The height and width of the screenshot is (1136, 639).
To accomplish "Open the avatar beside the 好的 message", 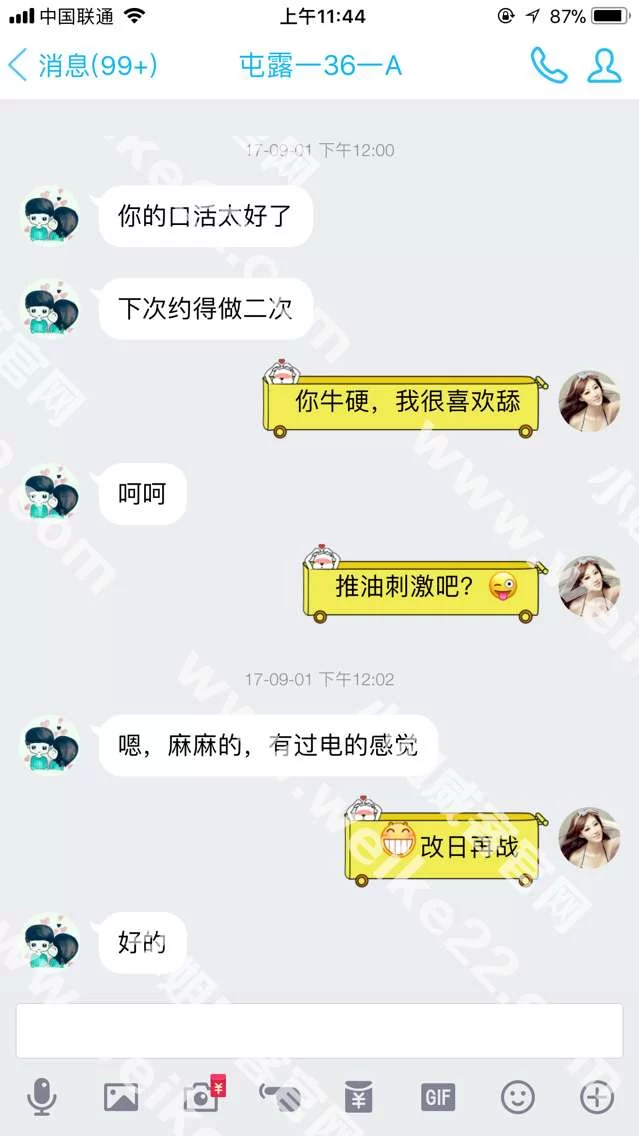I will point(51,941).
